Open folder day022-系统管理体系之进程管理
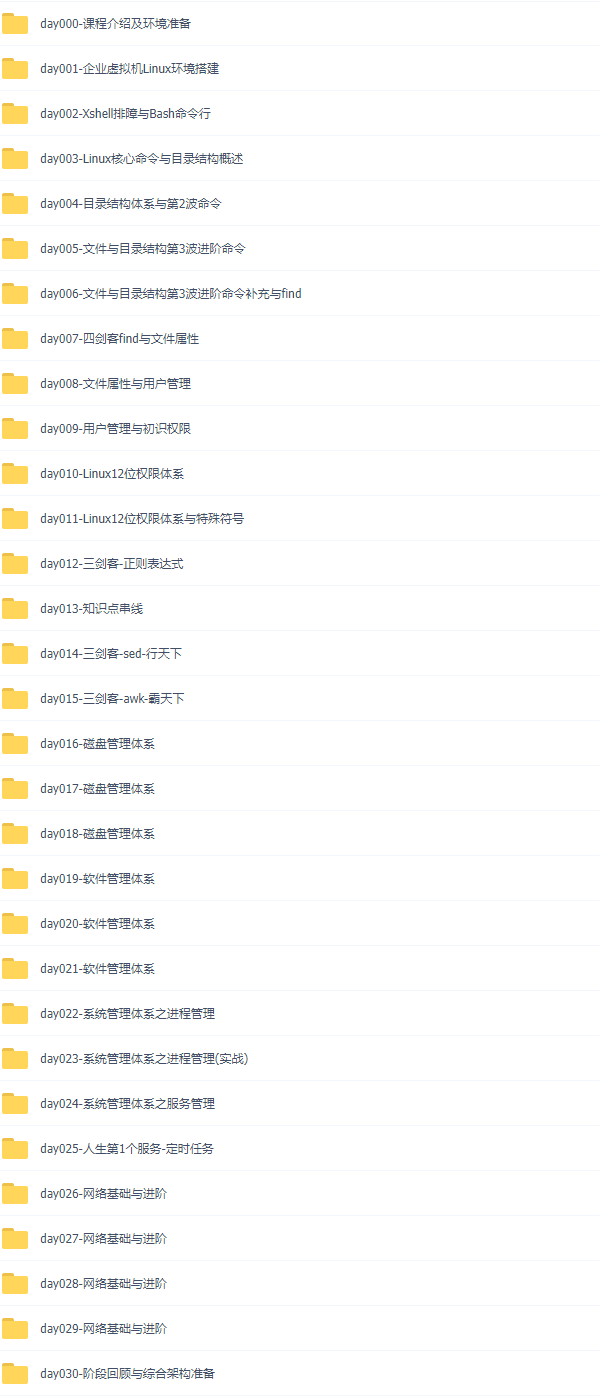 point(127,1013)
